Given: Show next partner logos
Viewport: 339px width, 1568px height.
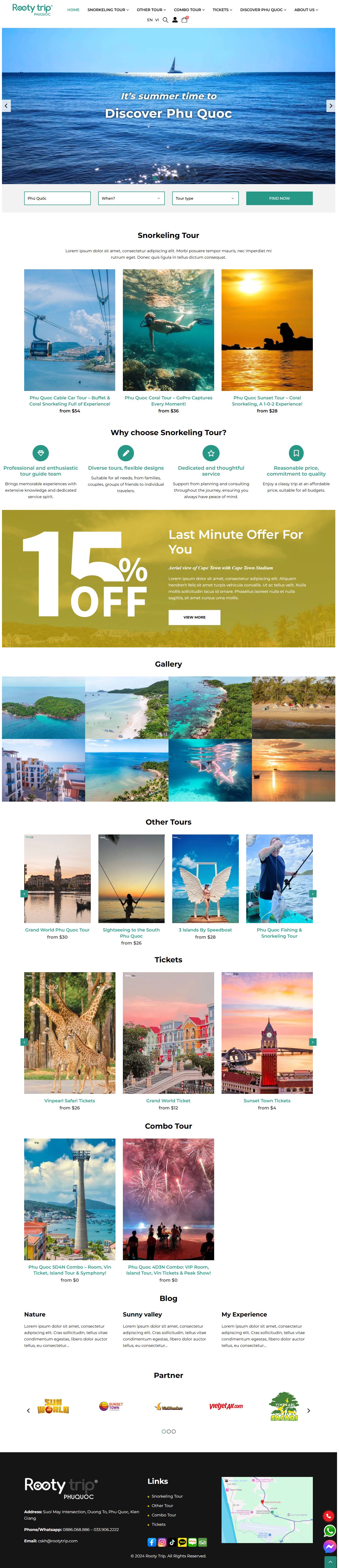Looking at the screenshot, I should (x=309, y=1410).
